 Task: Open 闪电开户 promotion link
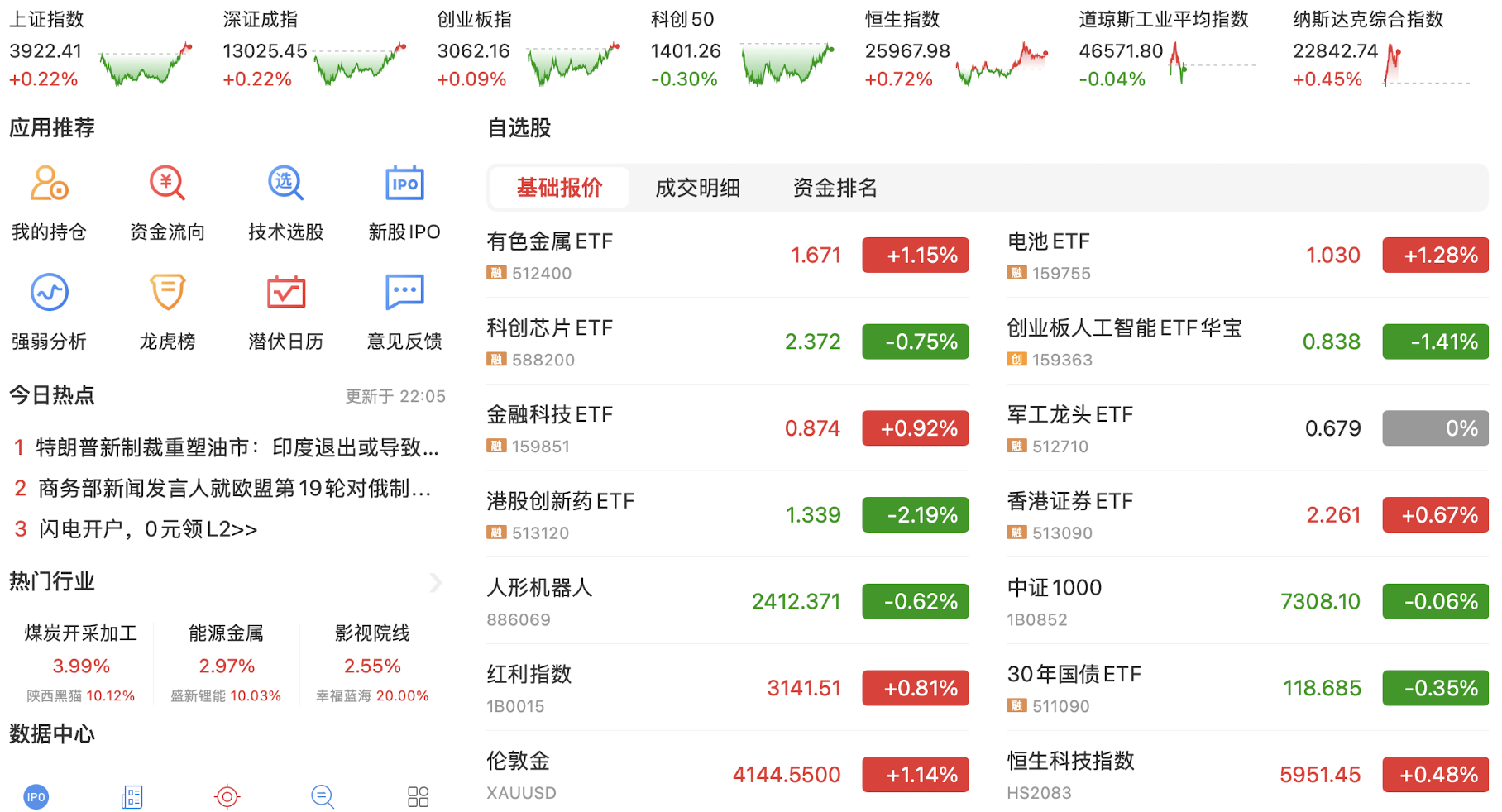(147, 529)
